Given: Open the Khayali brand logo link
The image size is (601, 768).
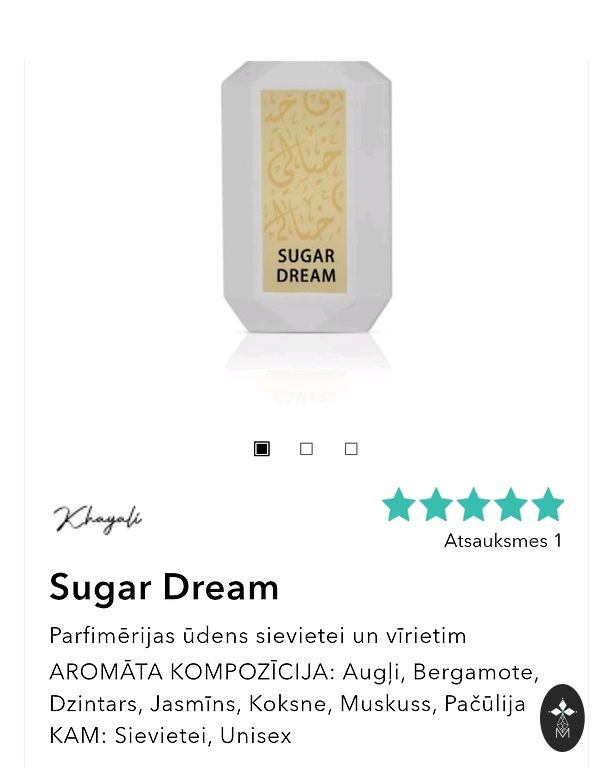Looking at the screenshot, I should pyautogui.click(x=98, y=518).
